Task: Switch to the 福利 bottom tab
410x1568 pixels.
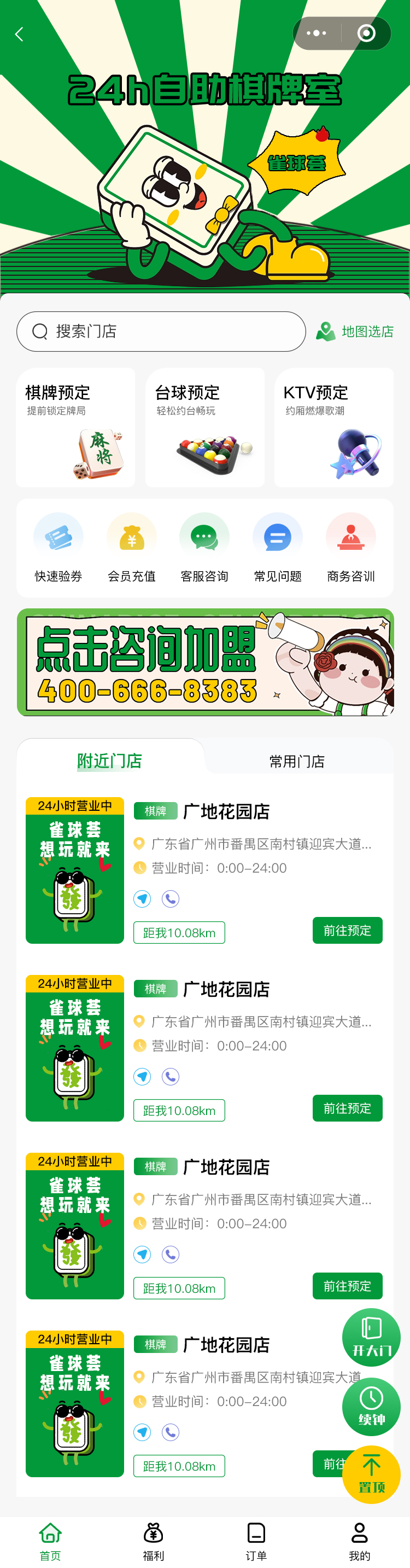Action: click(153, 1540)
